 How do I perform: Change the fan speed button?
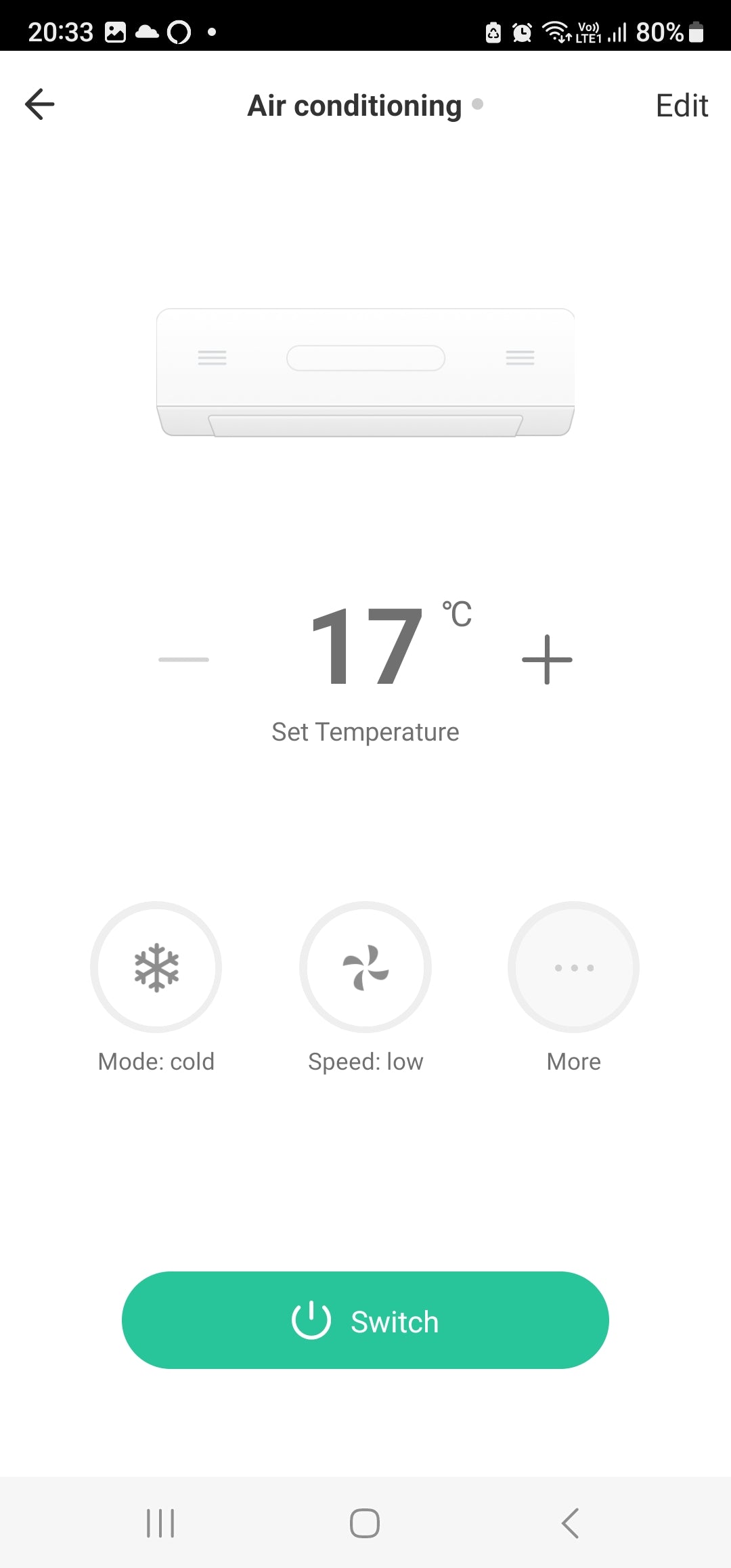coord(365,967)
